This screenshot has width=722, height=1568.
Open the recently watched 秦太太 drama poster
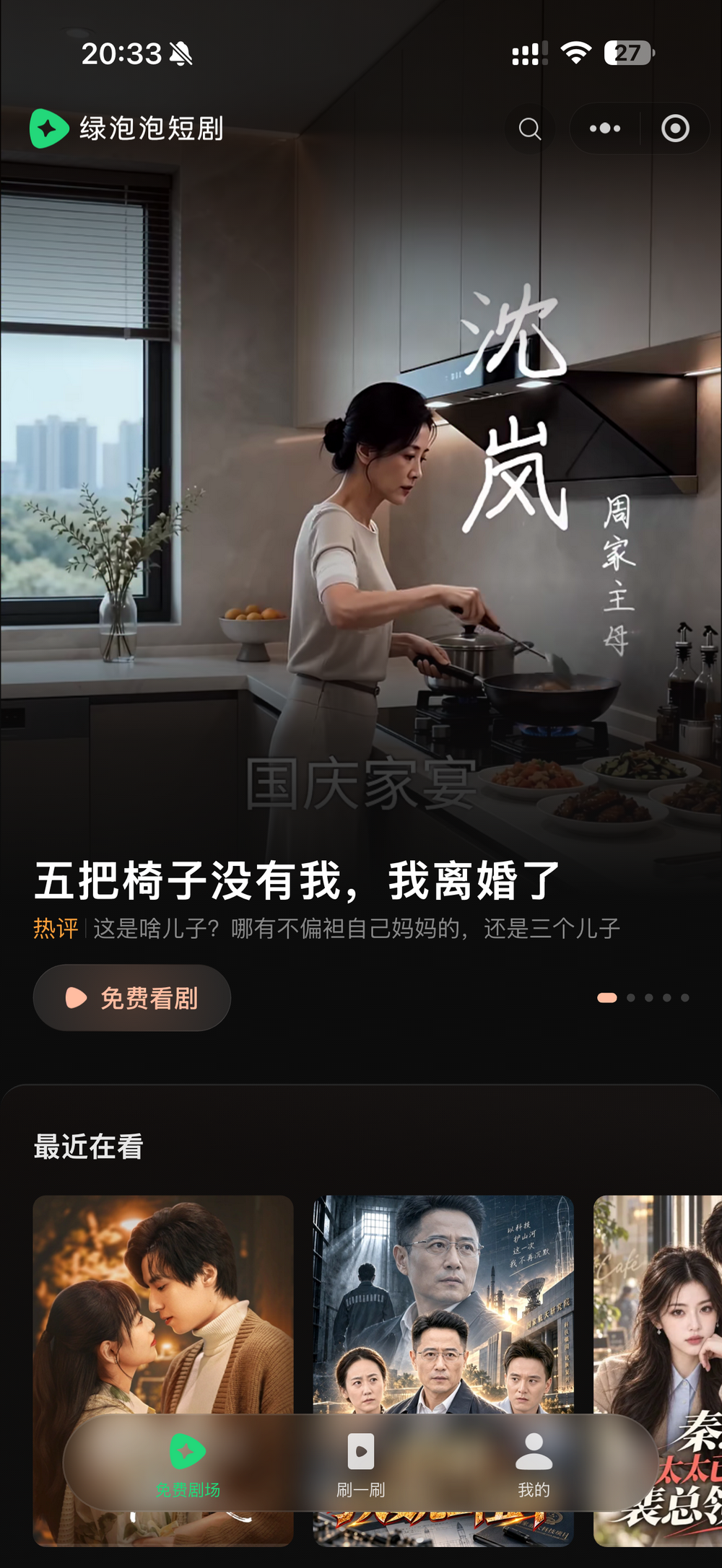coord(658,1370)
